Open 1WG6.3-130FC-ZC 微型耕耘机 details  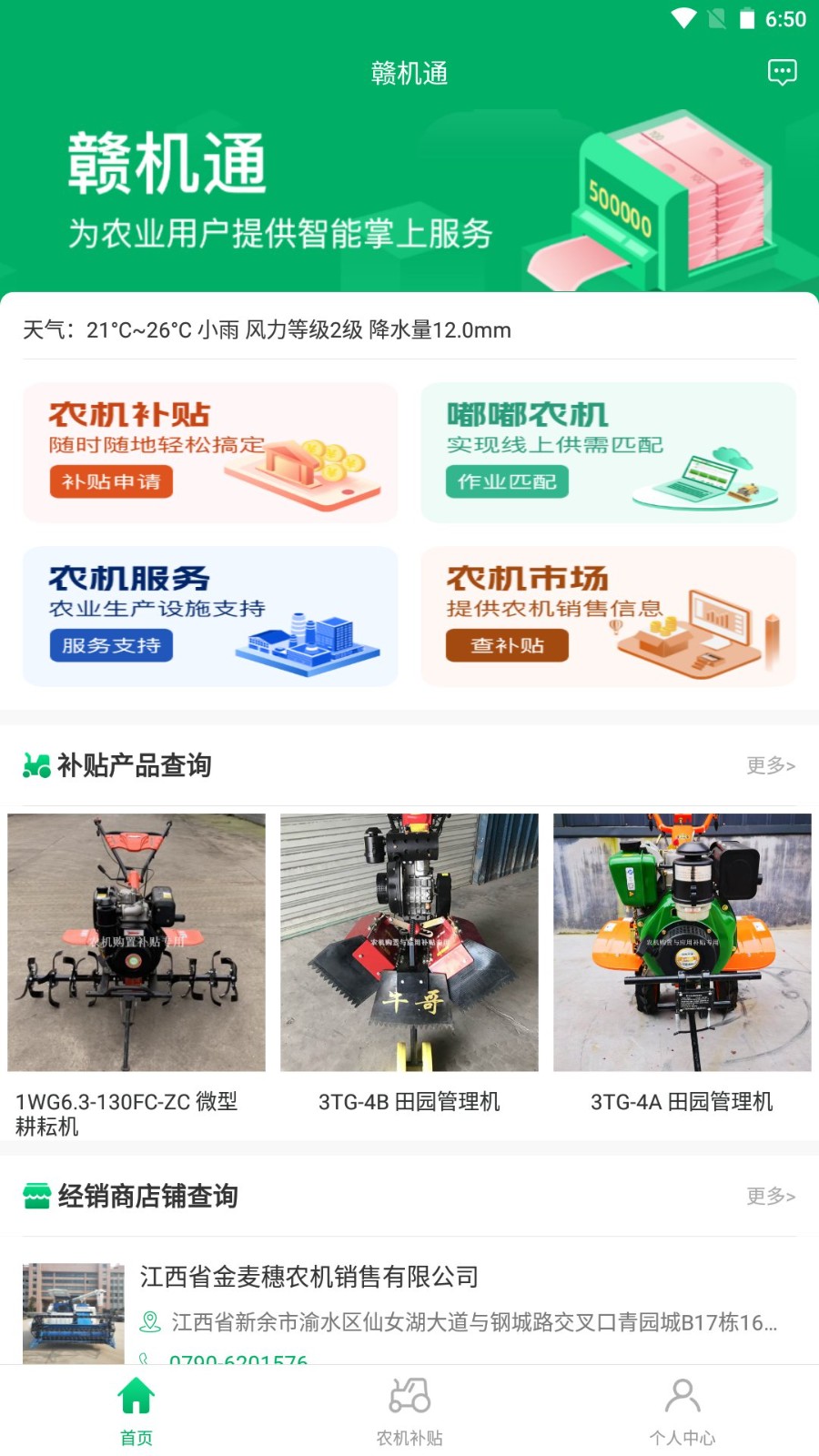point(136,942)
